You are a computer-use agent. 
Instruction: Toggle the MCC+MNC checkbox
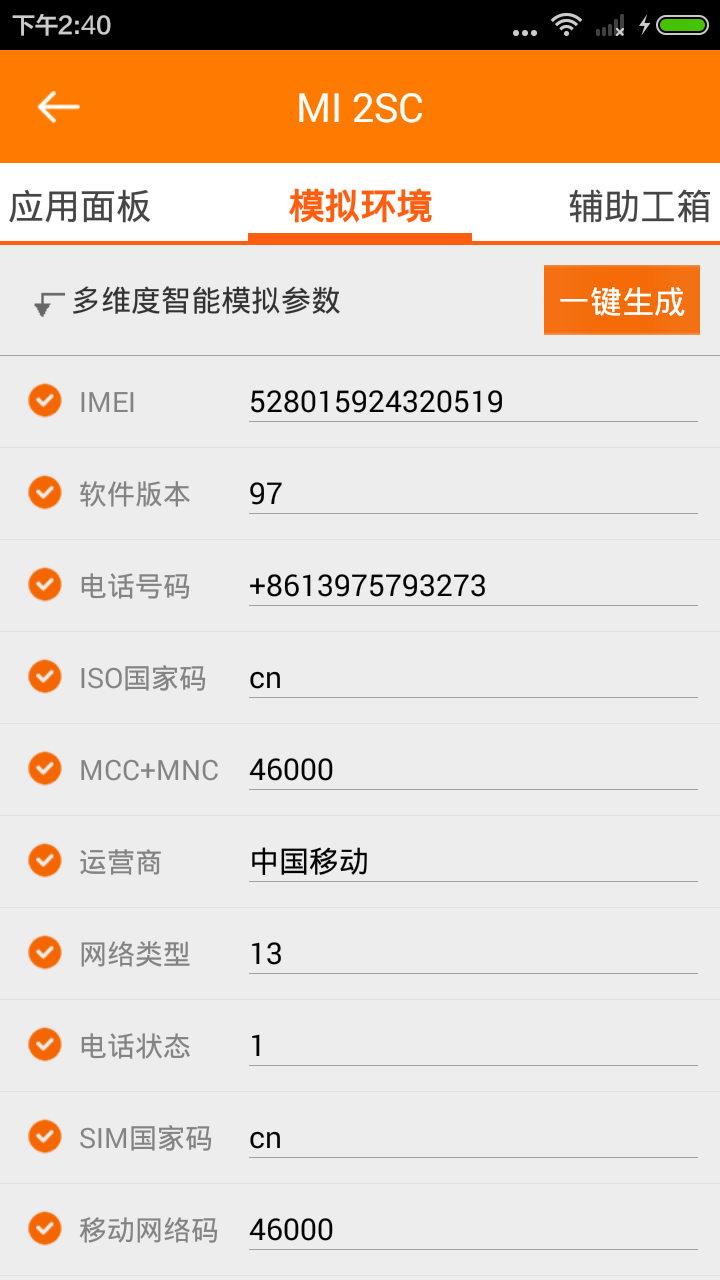point(44,769)
